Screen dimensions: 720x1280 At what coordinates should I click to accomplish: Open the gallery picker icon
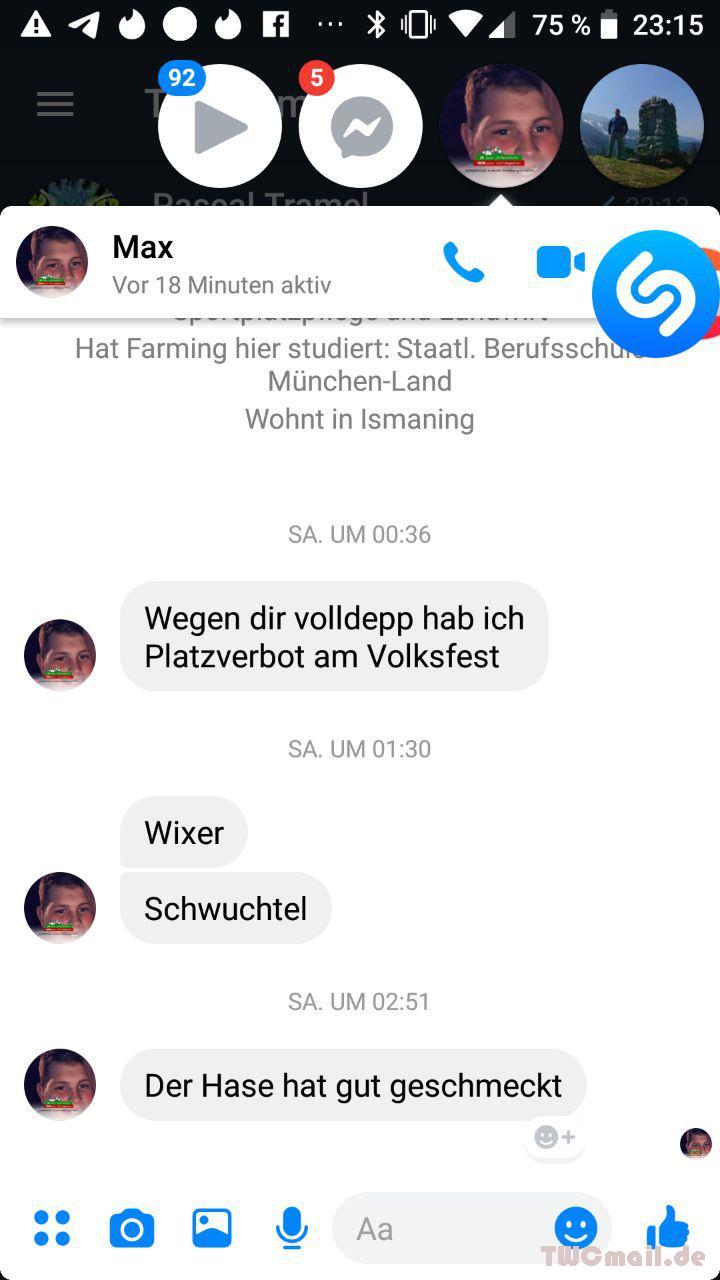point(212,1228)
